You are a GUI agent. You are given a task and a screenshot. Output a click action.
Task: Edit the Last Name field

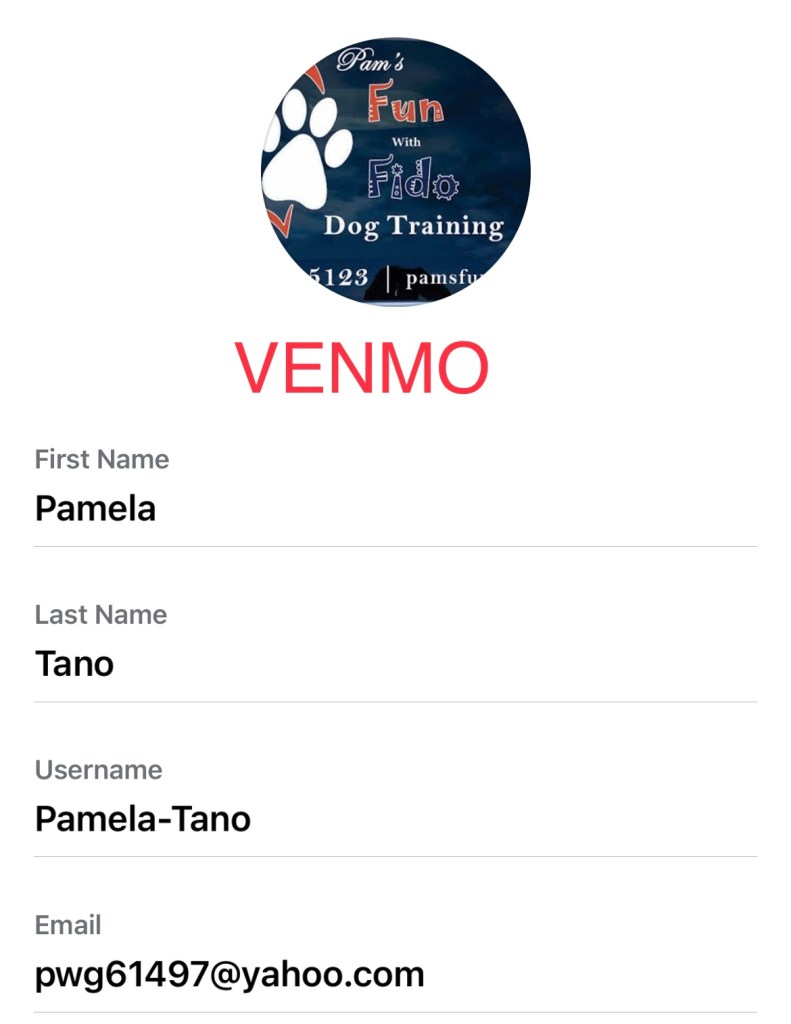click(x=395, y=664)
